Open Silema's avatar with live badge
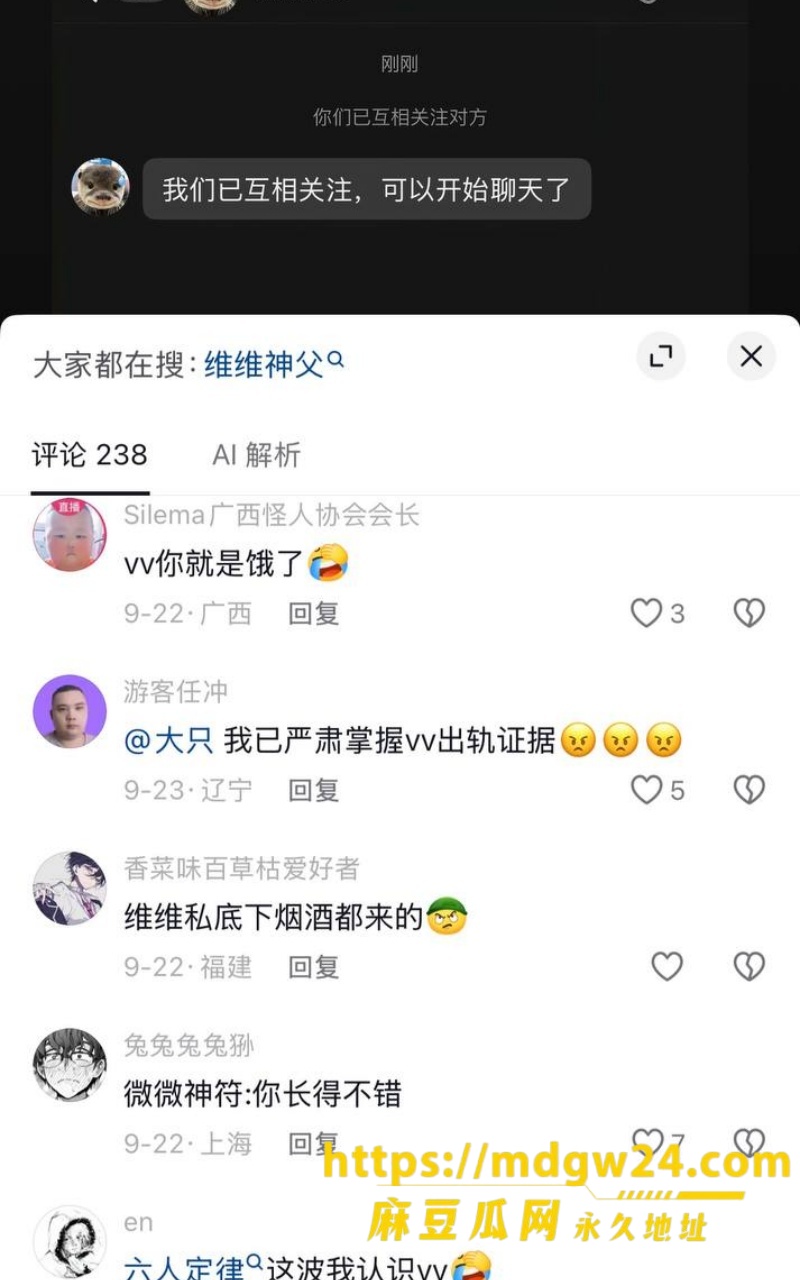800x1280 pixels. [69, 535]
